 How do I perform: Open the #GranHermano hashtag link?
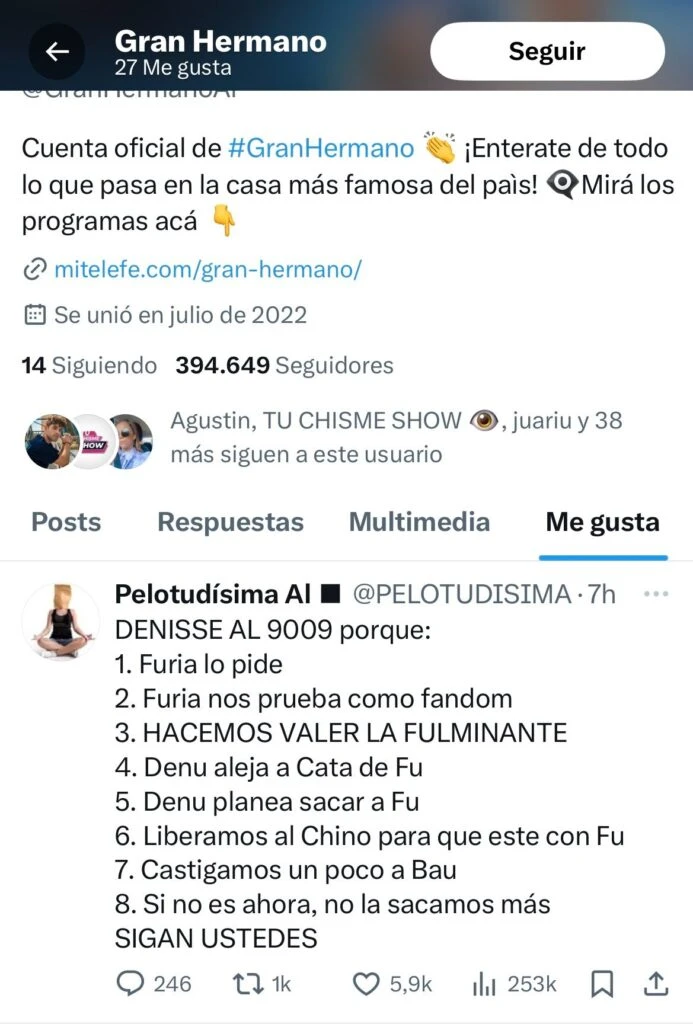point(321,149)
